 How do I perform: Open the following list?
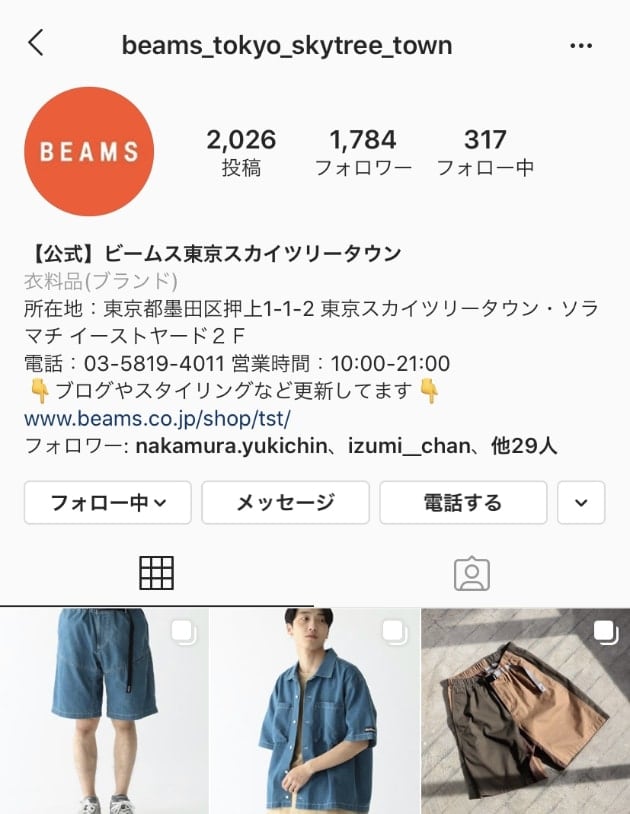pos(485,152)
